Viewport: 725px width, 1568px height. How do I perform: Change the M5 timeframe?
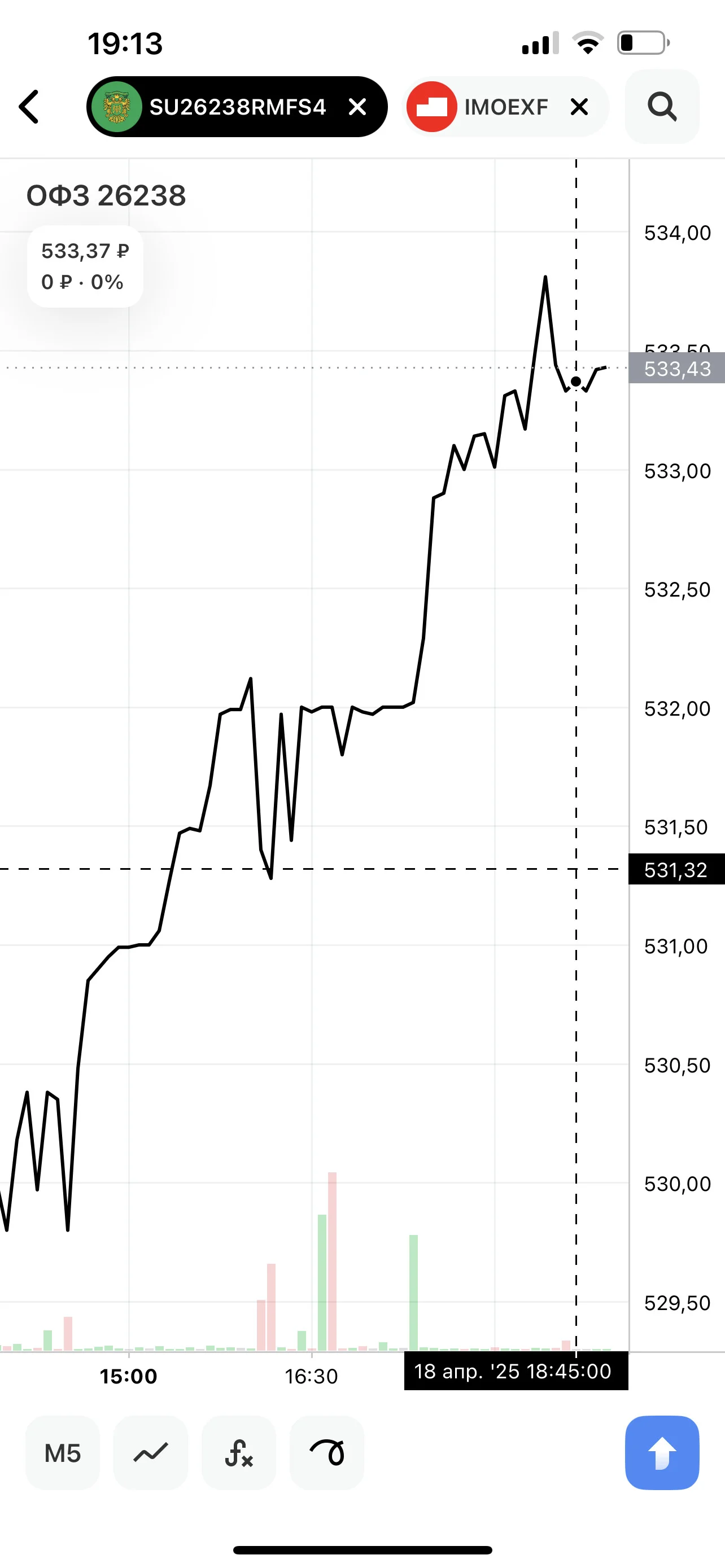coord(63,1453)
